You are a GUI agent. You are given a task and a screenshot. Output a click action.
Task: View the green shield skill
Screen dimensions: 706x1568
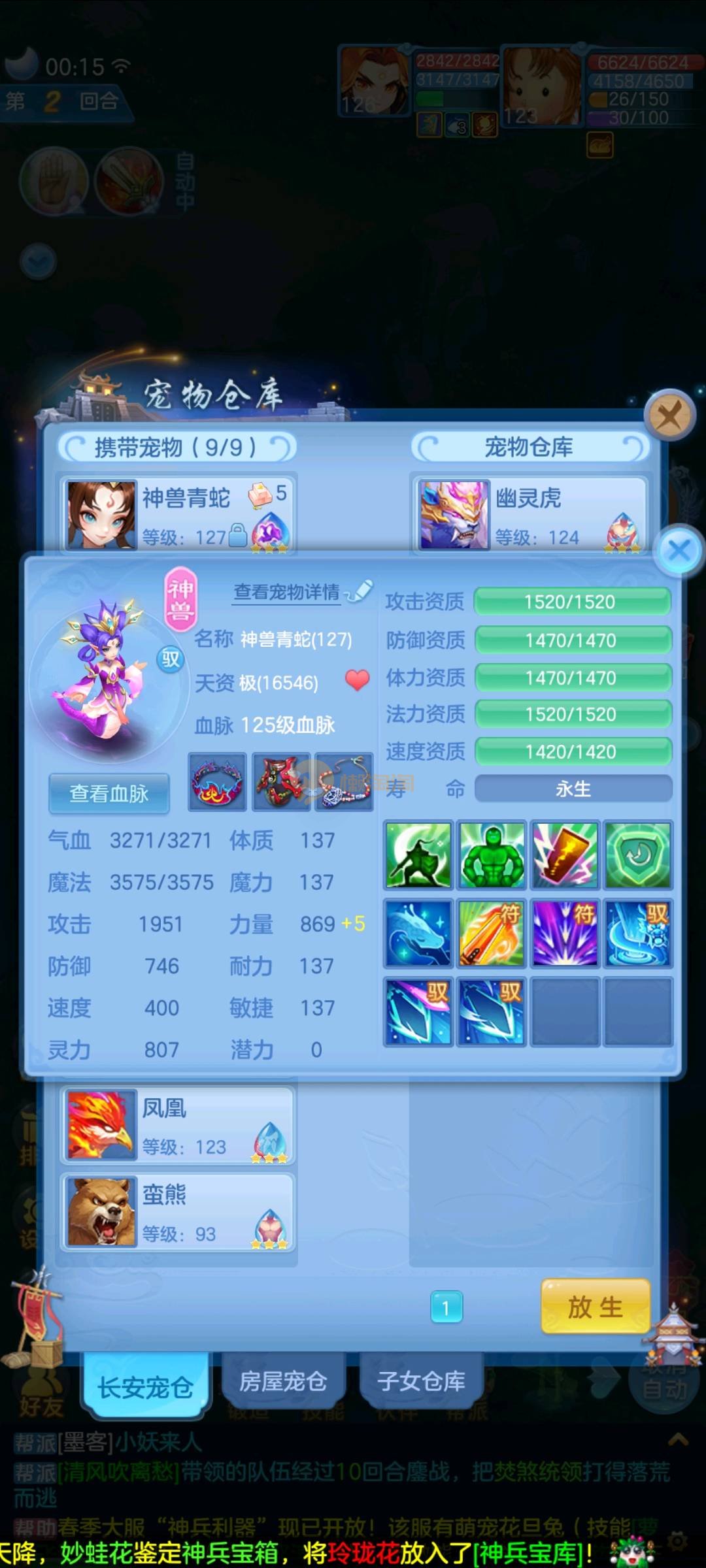[637, 855]
